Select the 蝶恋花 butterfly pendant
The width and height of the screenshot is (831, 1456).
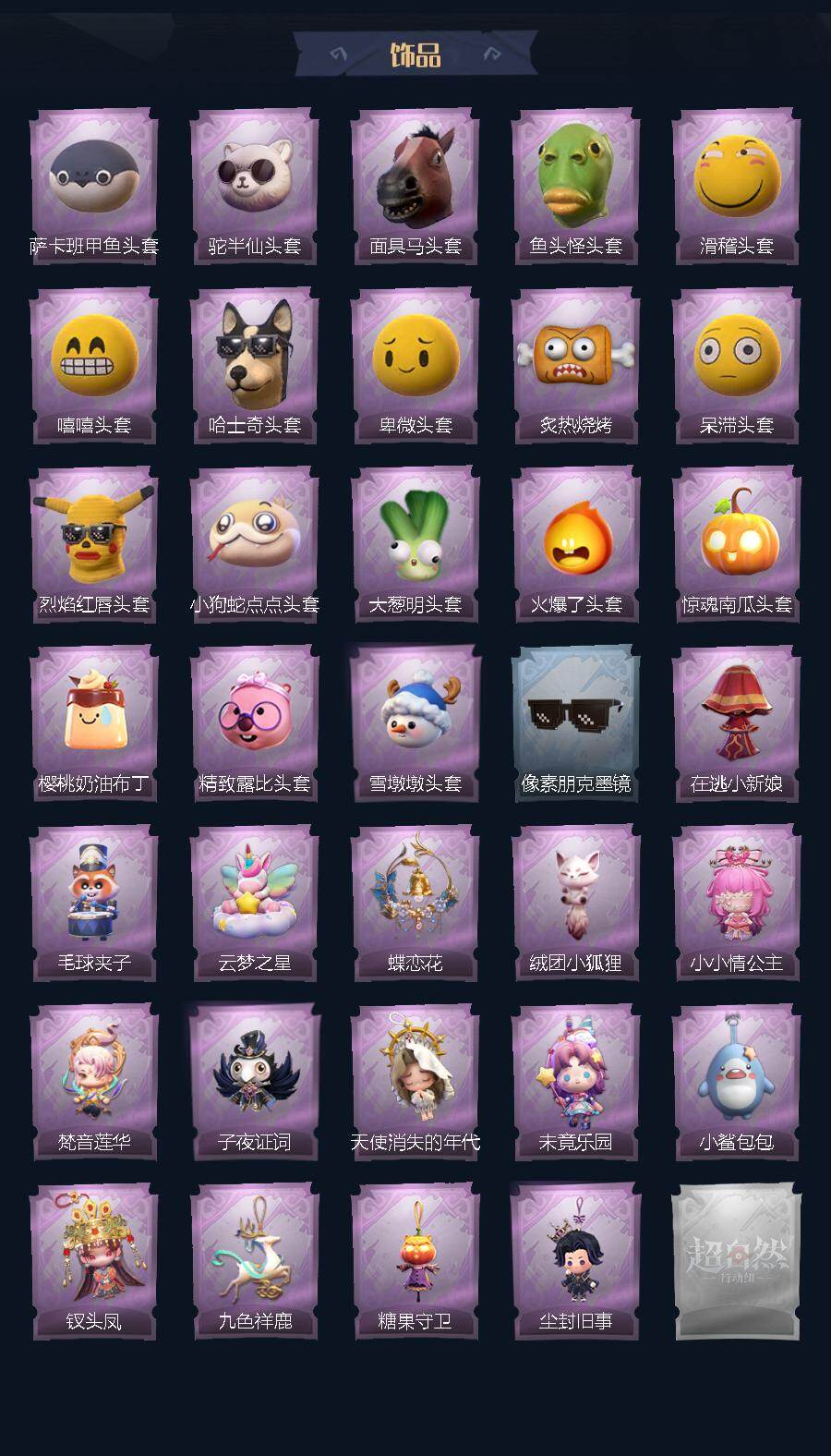(415, 901)
